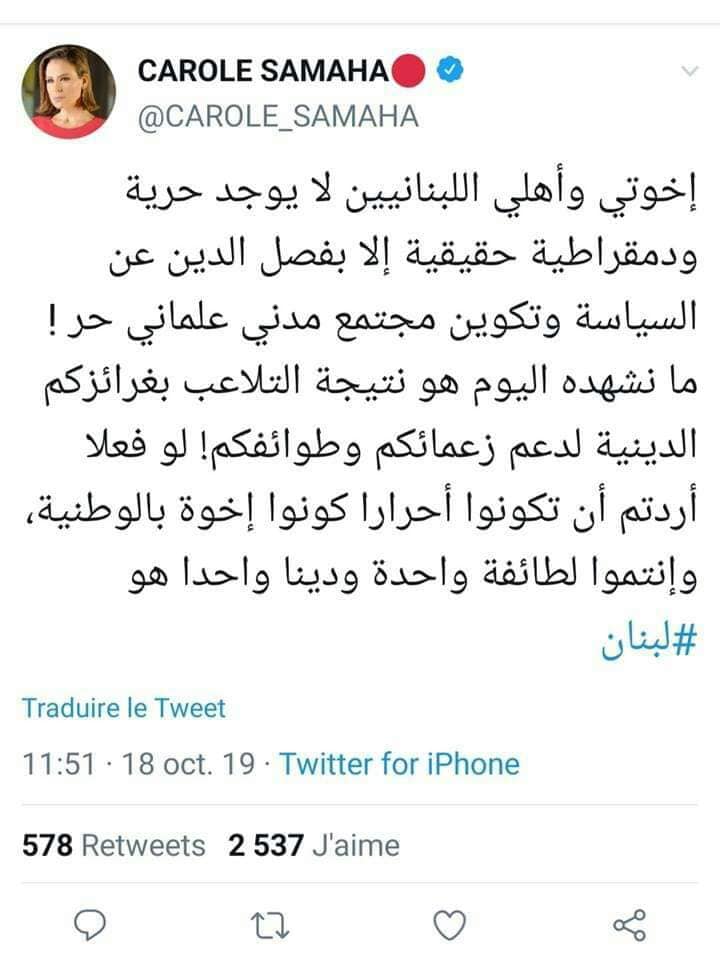Reply to this tweet
This screenshot has width=720, height=960.
pyautogui.click(x=91, y=925)
